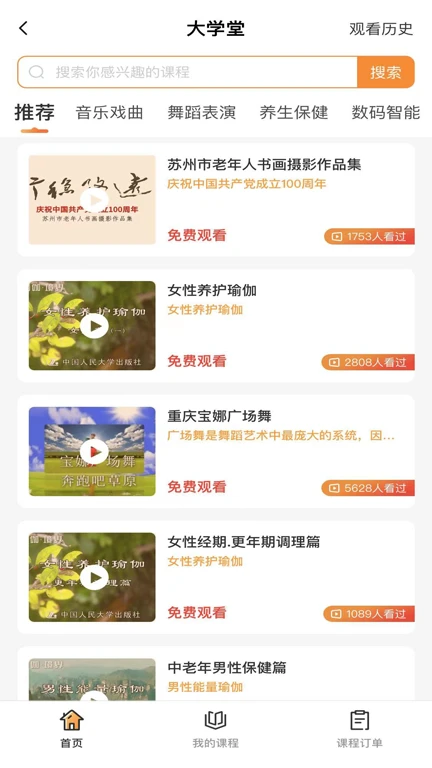Viewport: 432px width, 768px height.
Task: Open 重庆宝娜广场舞 course card
Action: [x=216, y=452]
